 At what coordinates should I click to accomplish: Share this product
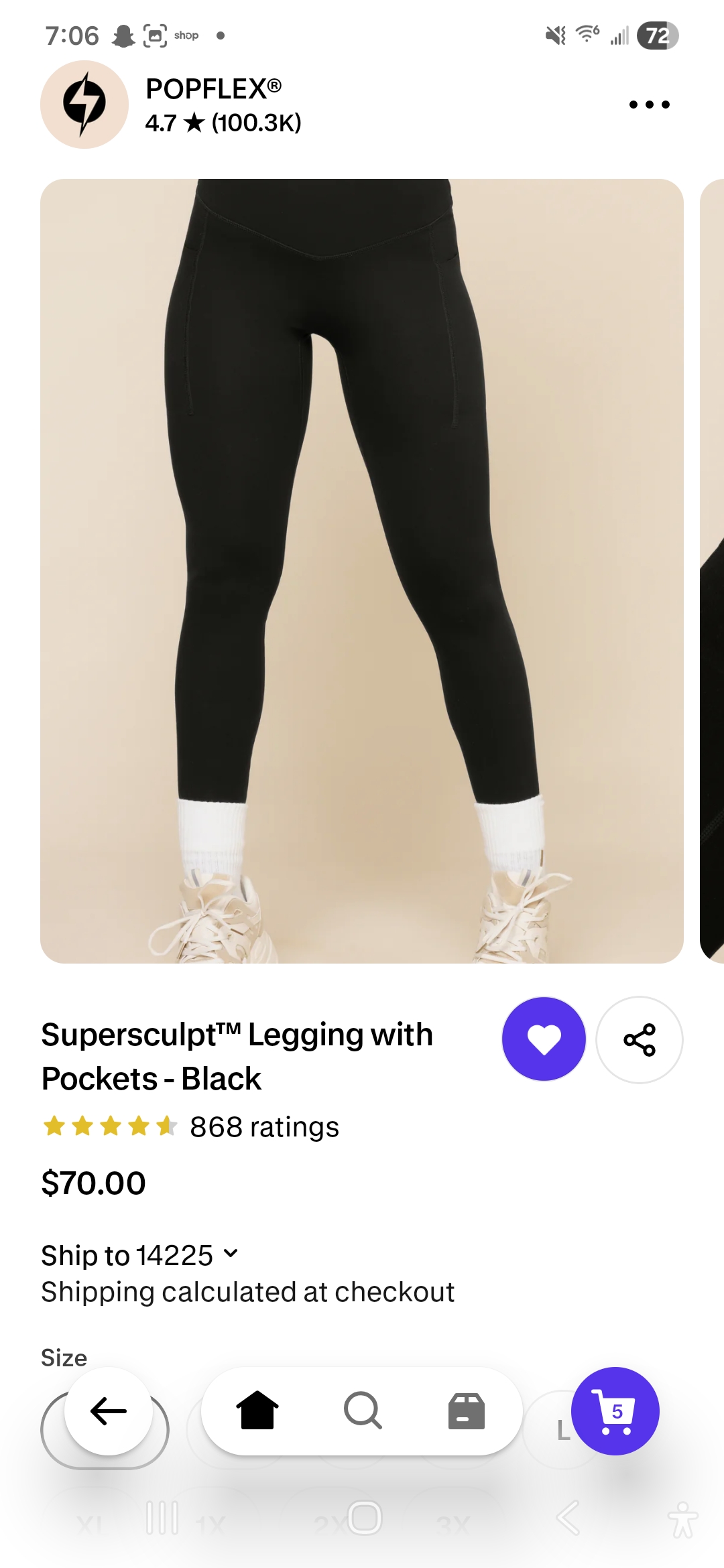click(640, 1039)
